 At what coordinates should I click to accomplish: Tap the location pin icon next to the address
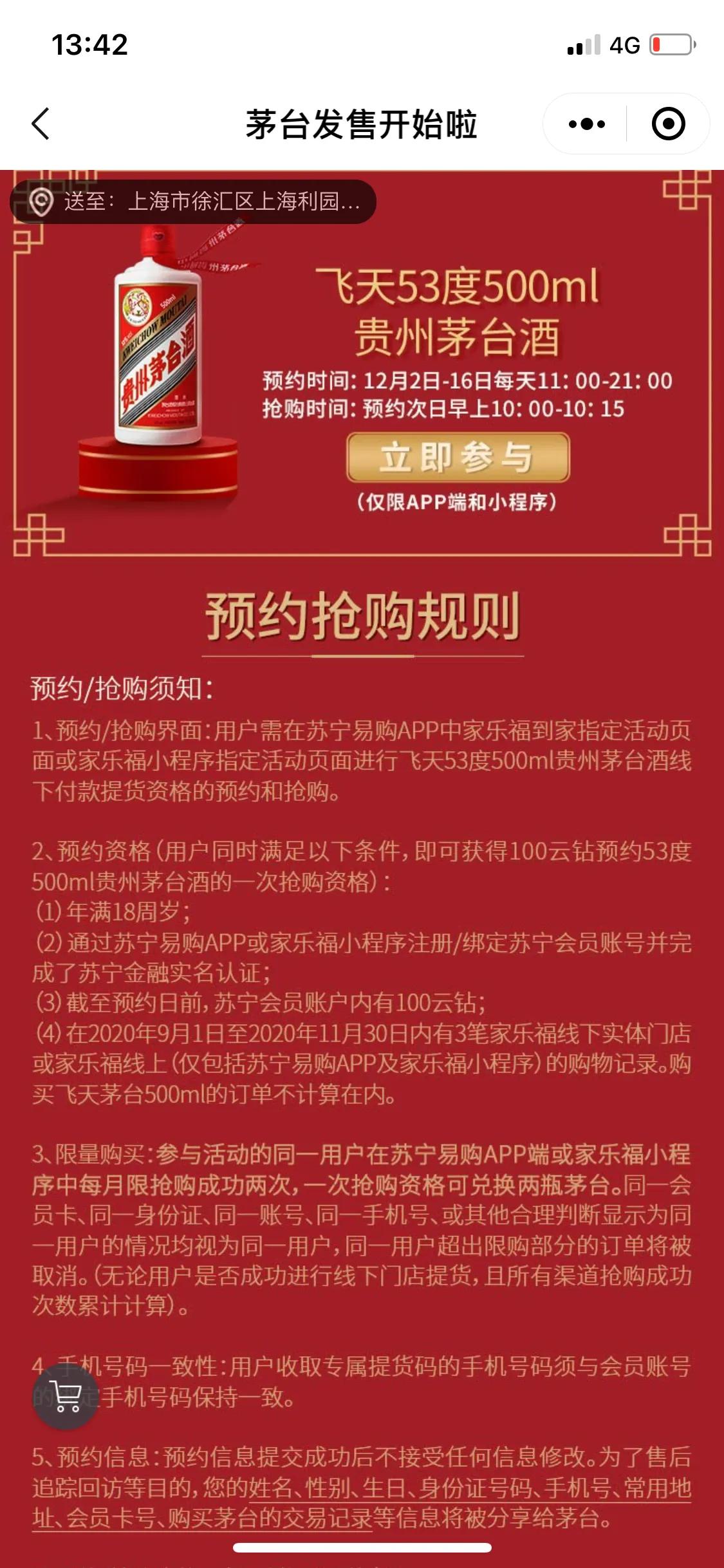pyautogui.click(x=41, y=203)
